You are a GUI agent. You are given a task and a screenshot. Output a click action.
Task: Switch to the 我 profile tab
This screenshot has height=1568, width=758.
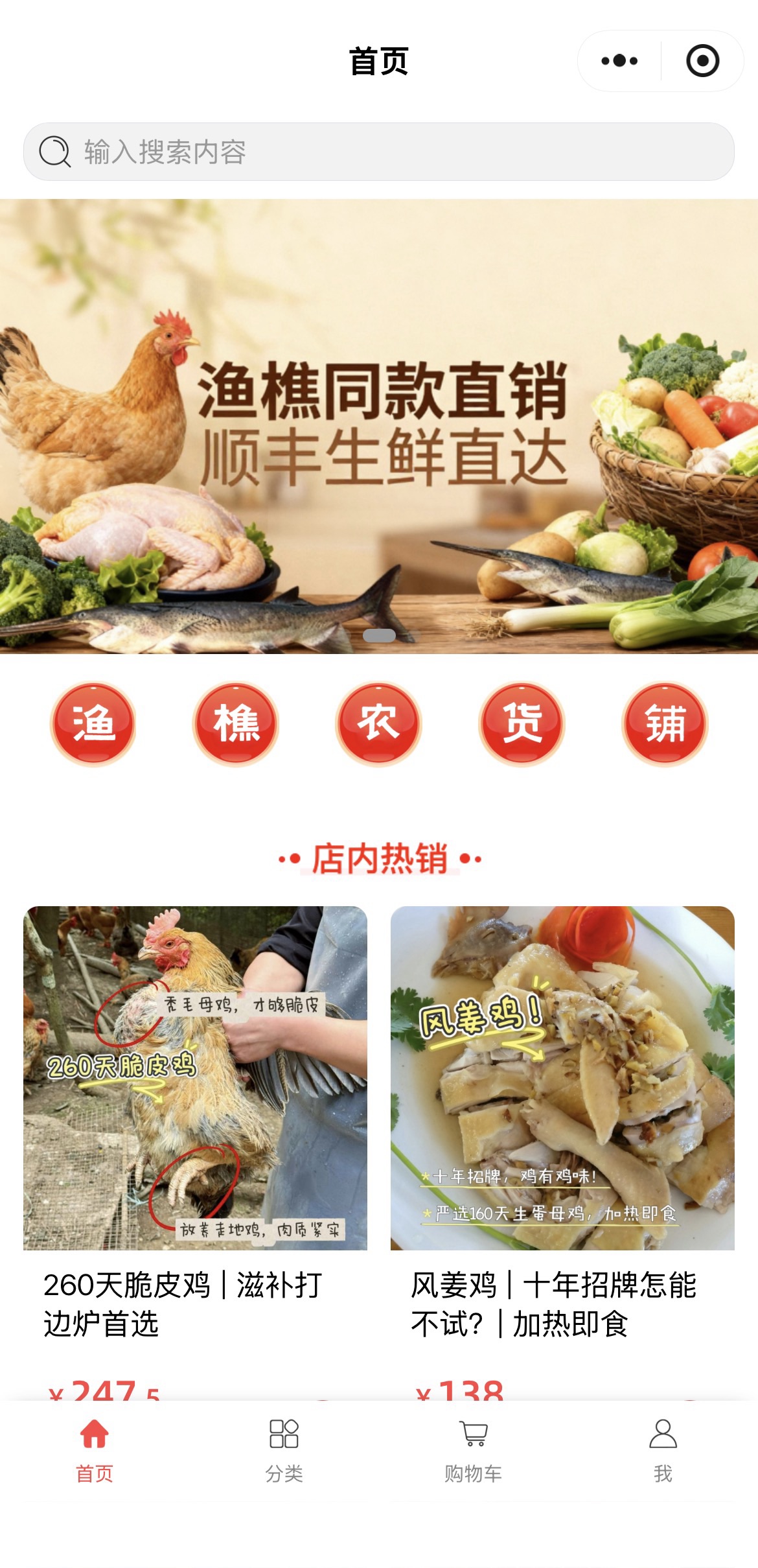(x=663, y=1449)
